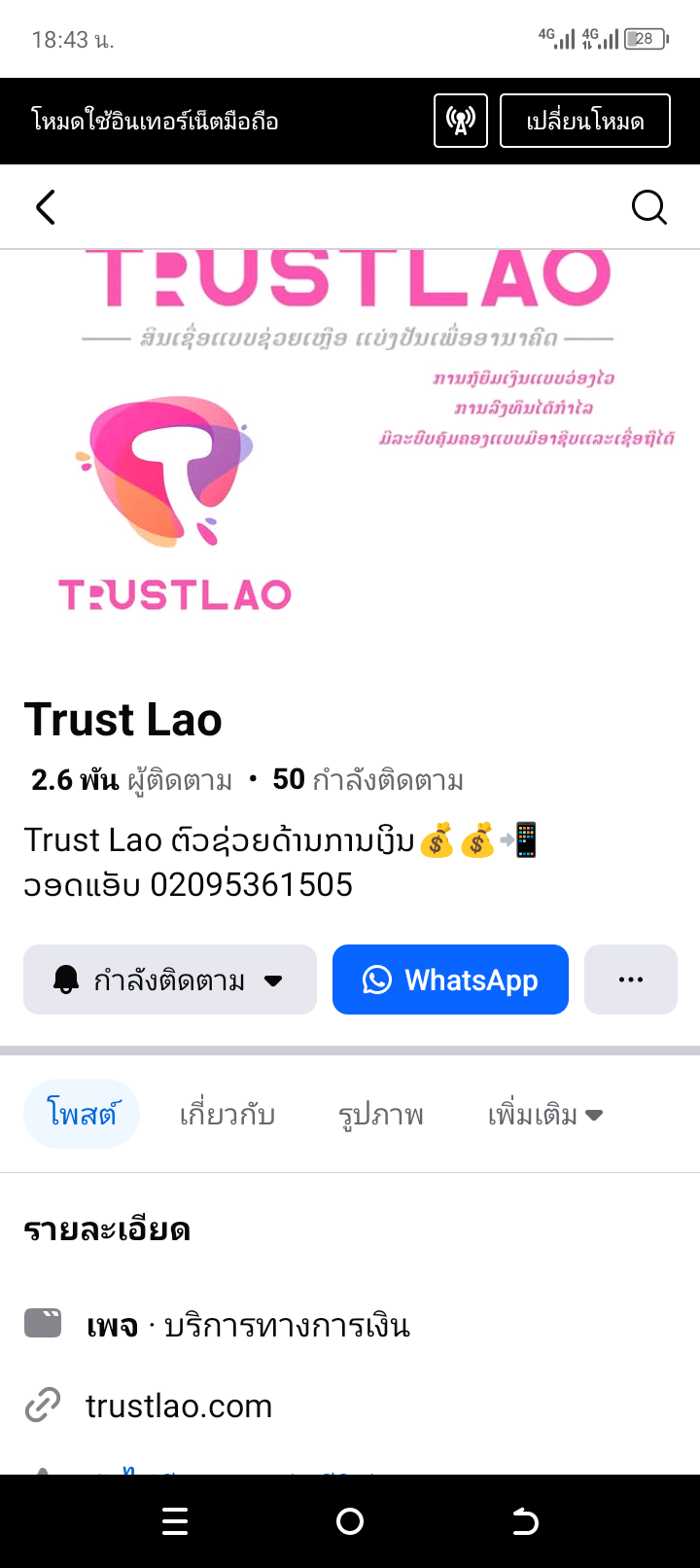Open the trustlao.com website link
700x1568 pixels.
point(179,1406)
